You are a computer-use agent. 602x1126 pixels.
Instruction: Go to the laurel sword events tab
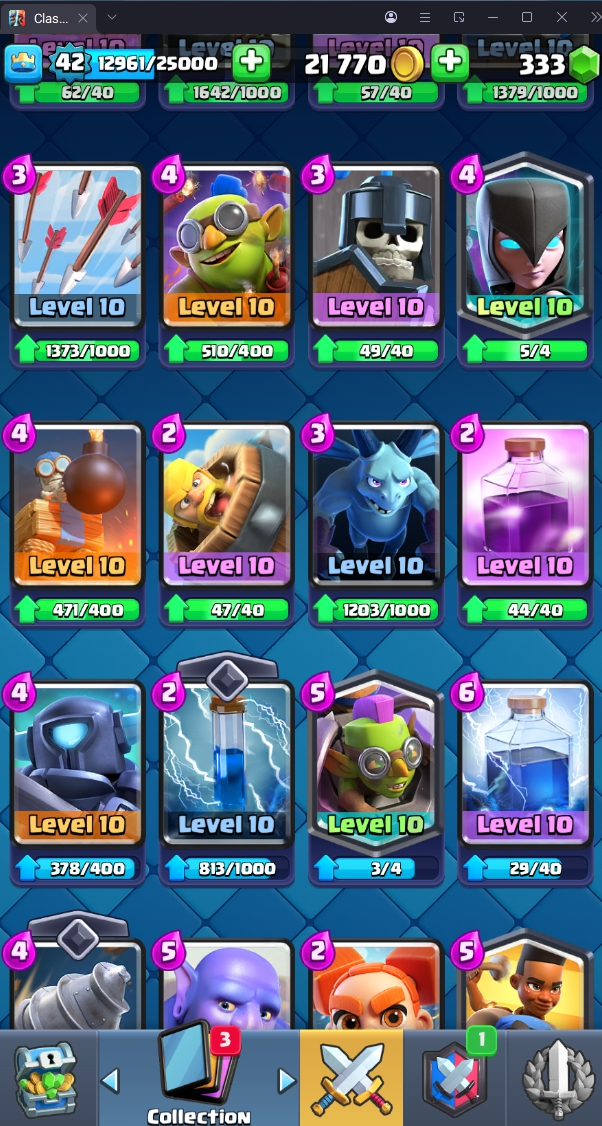(556, 1078)
